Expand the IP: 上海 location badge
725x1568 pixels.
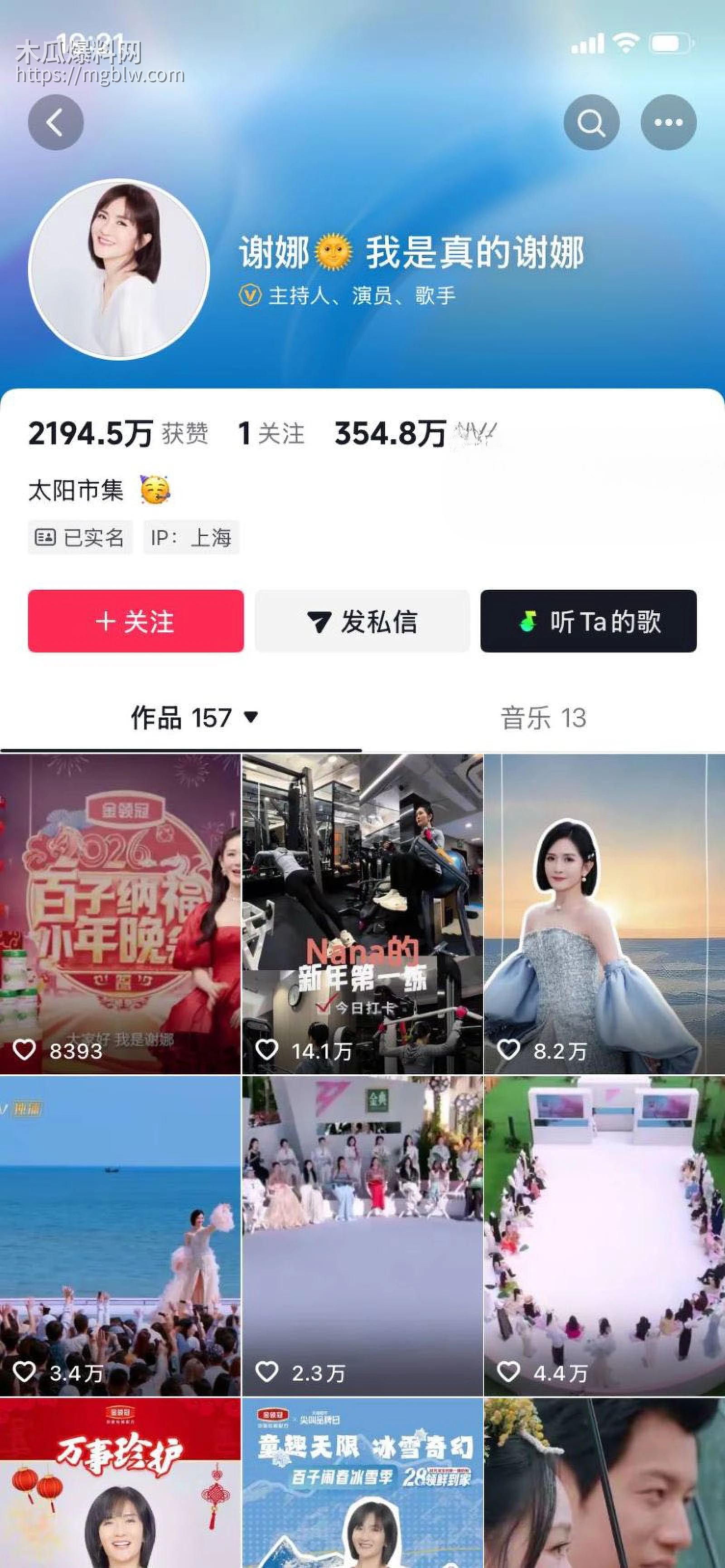pyautogui.click(x=191, y=538)
